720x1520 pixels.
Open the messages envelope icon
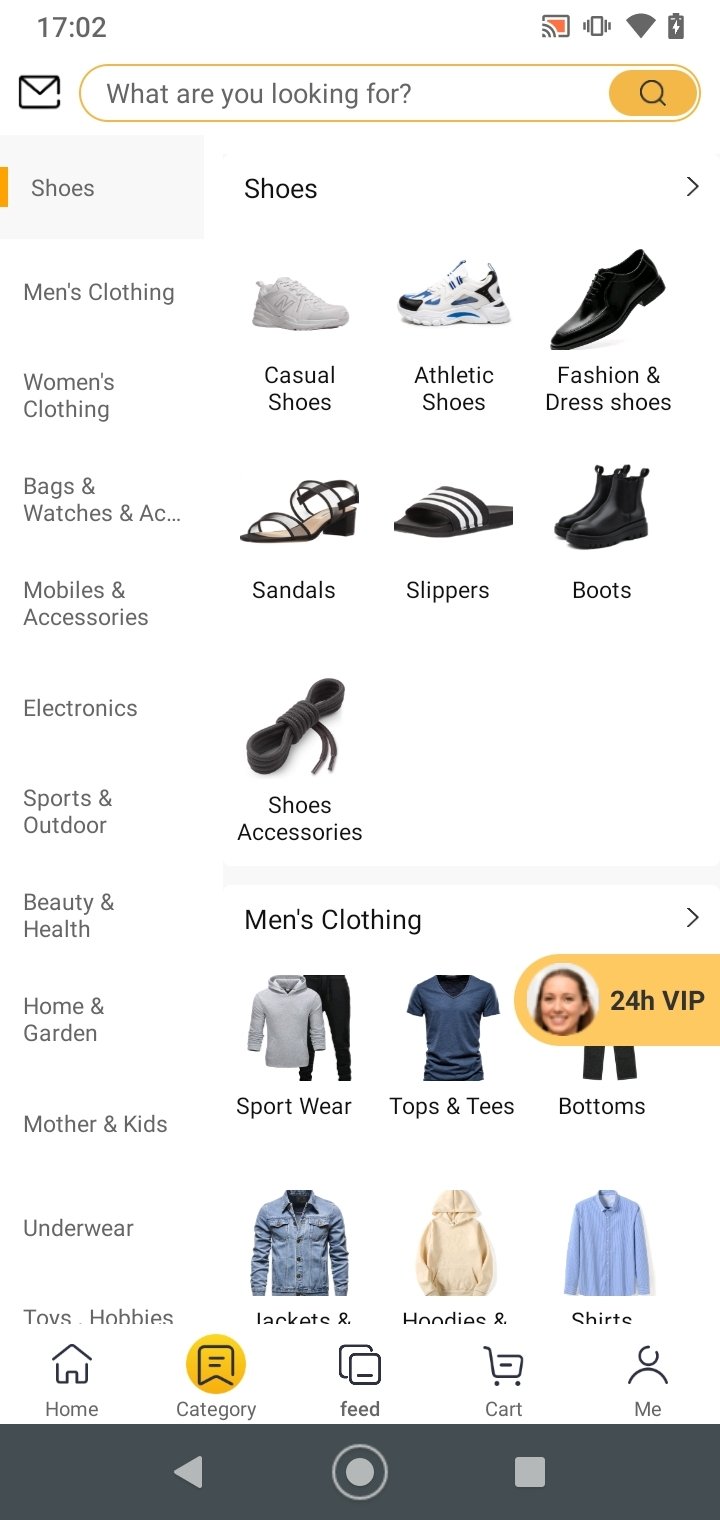point(40,93)
